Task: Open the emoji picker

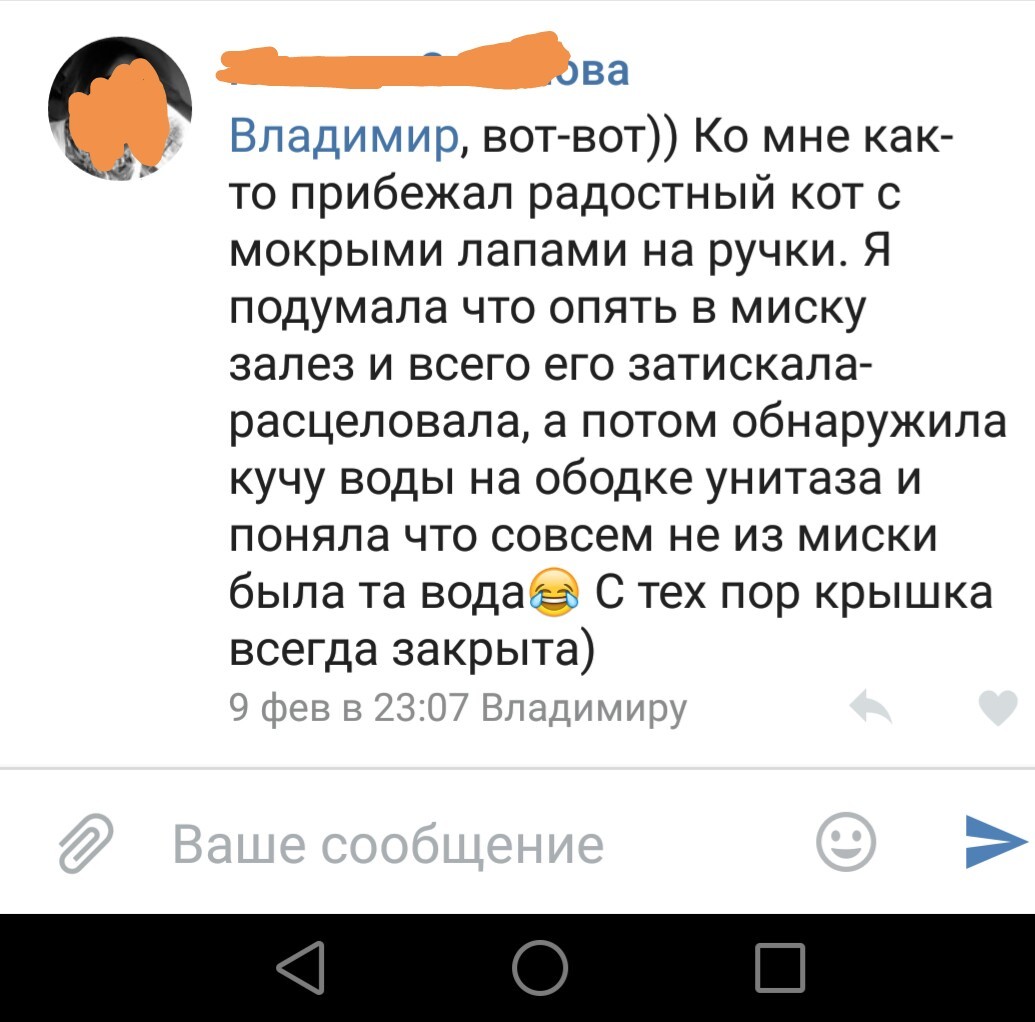Action: 846,841
